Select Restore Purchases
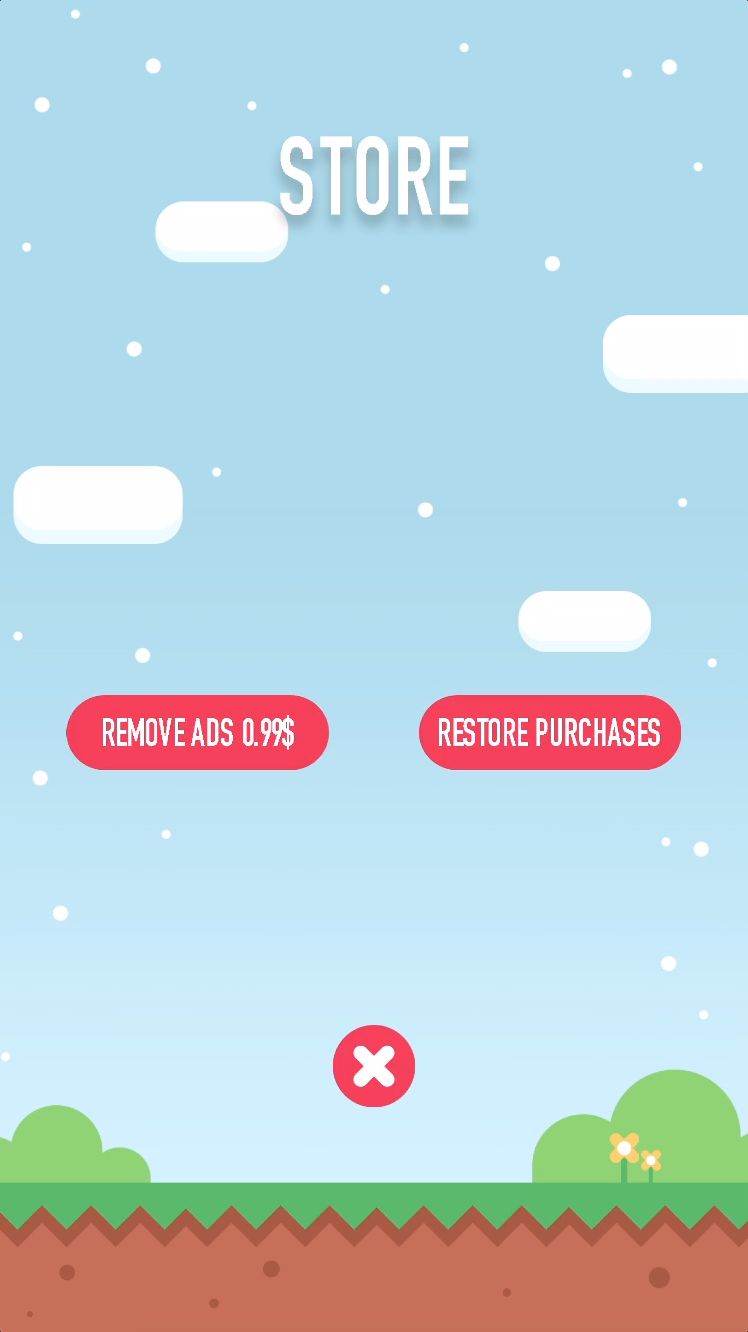The image size is (748, 1332). [550, 732]
